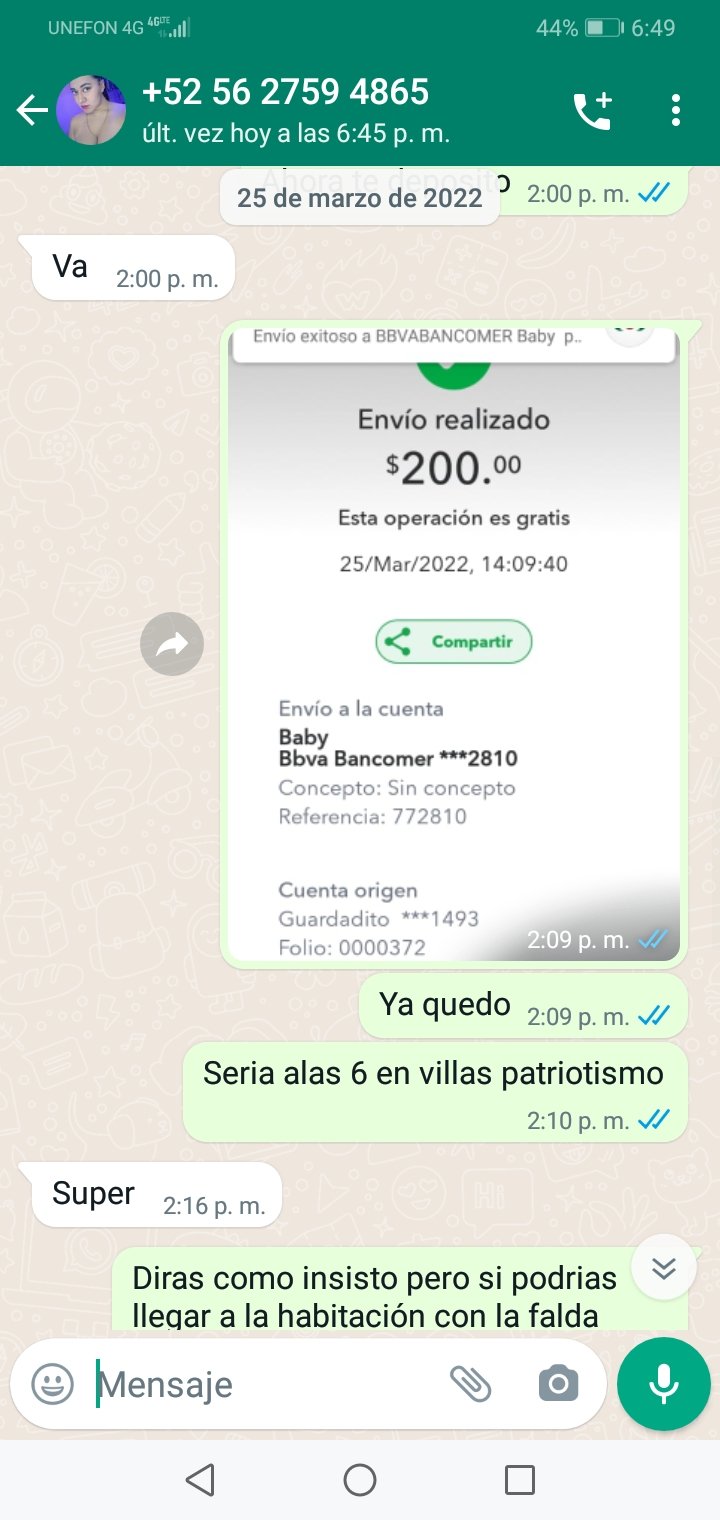Open the emoji picker
Screen dimensions: 720x1520
coord(52,1385)
